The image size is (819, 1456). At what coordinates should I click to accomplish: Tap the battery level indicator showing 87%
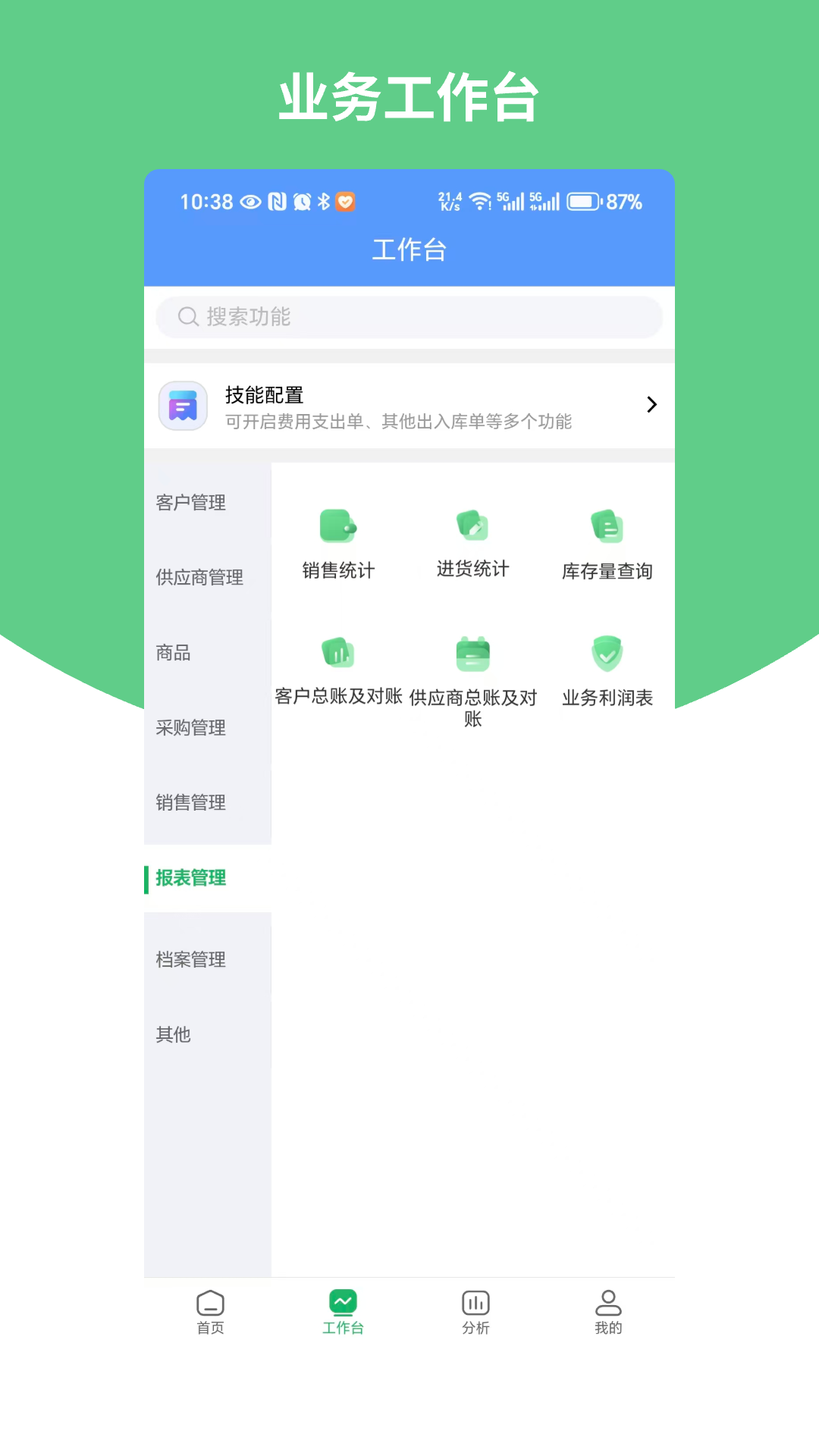click(584, 201)
